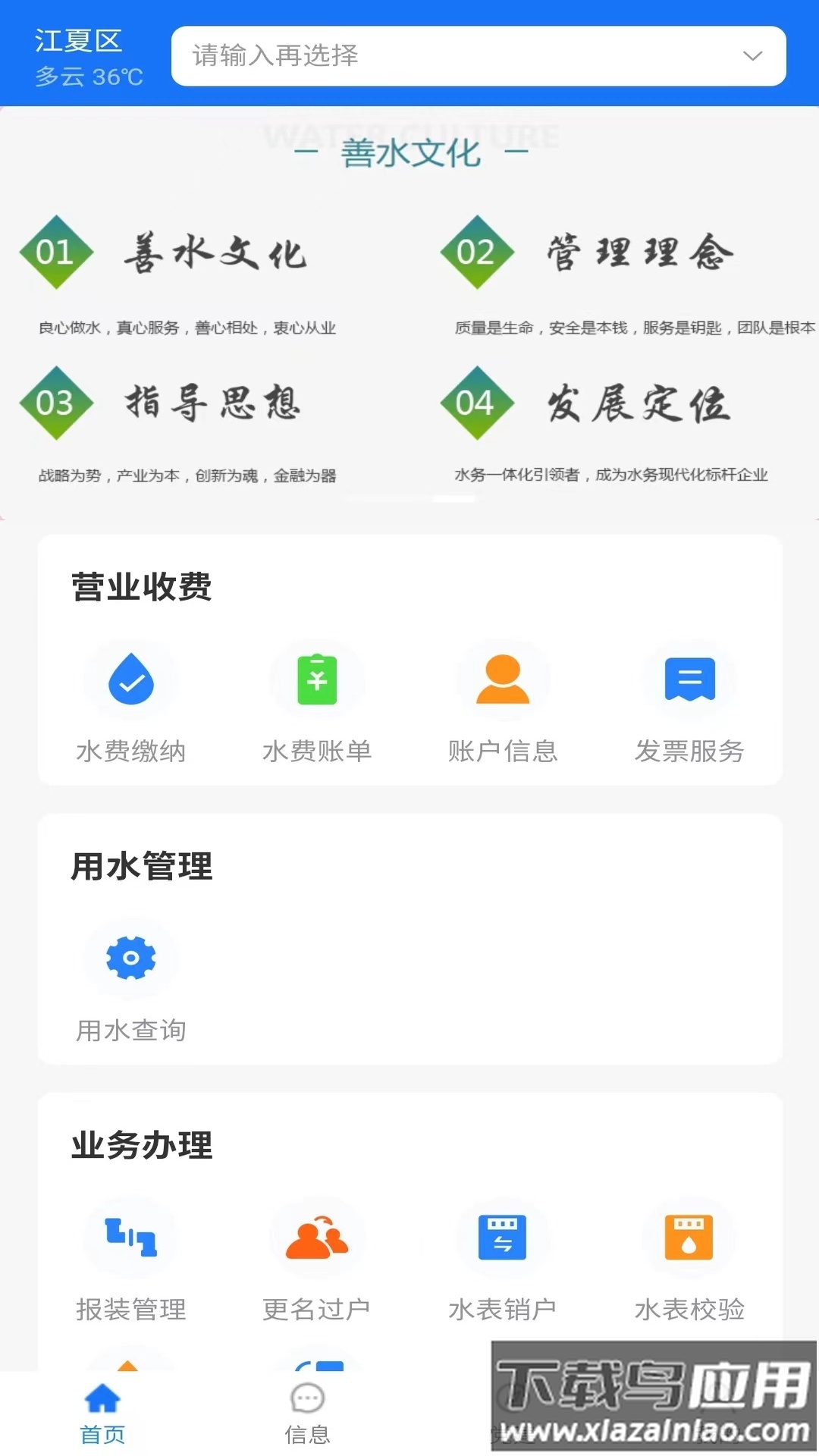Select the 水表销户 meter cancellation icon
This screenshot has height=1456, width=819.
click(503, 1238)
